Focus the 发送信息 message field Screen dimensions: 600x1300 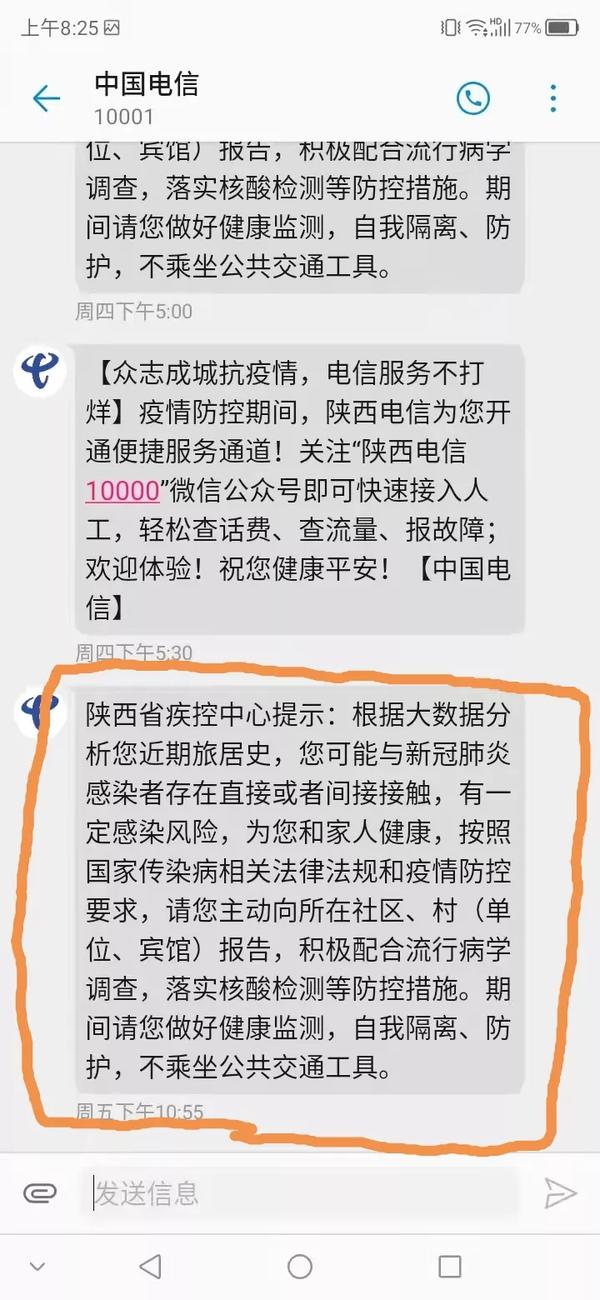click(x=300, y=1192)
